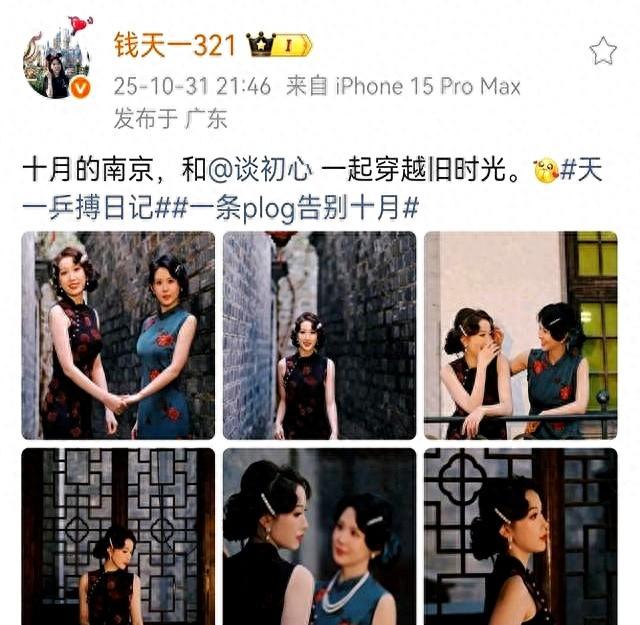Open fourth photo with lattice door

tap(118, 536)
